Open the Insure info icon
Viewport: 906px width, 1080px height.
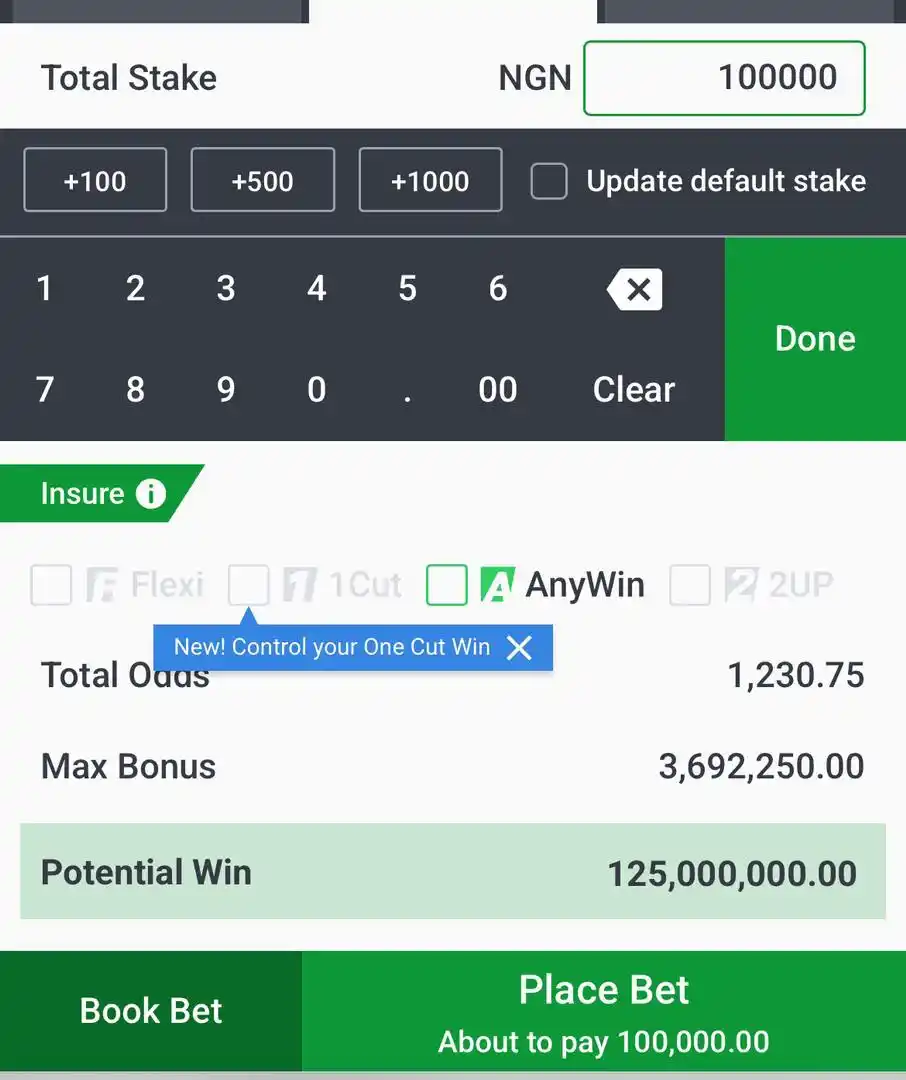[x=151, y=493]
